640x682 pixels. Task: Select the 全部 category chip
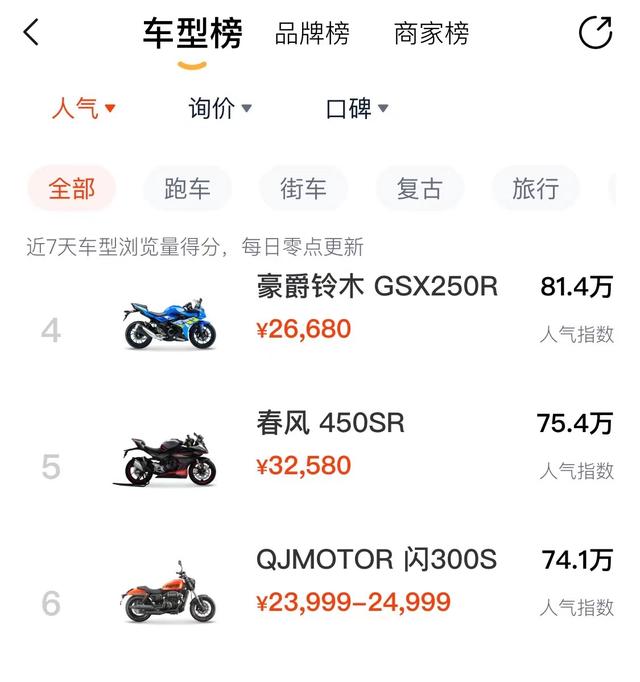pos(72,188)
